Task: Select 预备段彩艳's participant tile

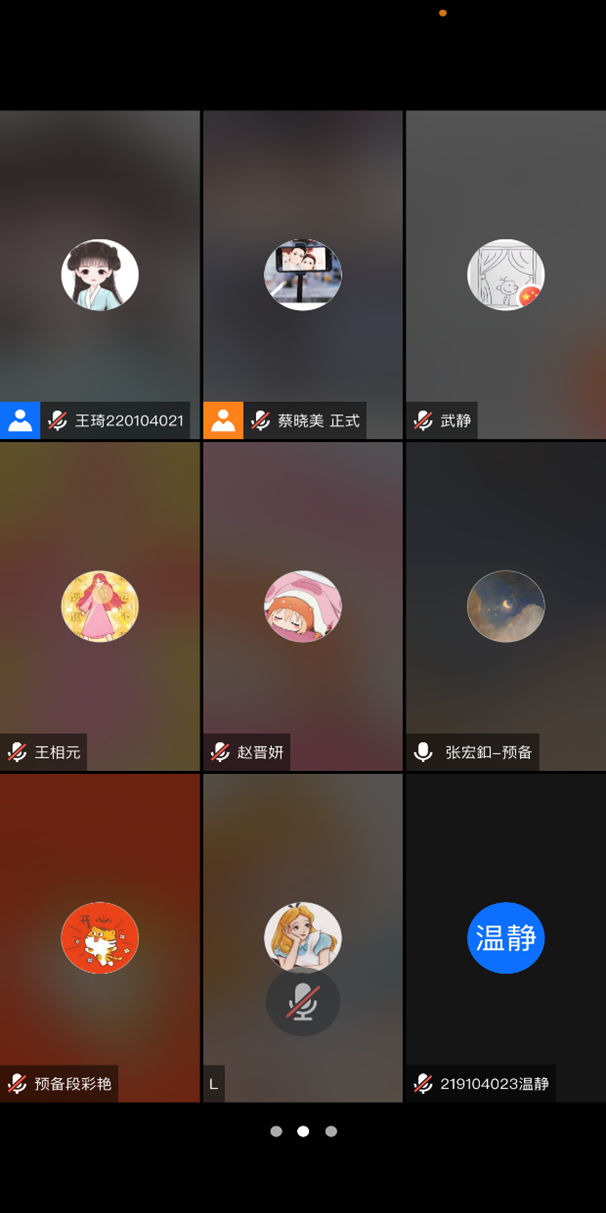Action: pyautogui.click(x=100, y=937)
